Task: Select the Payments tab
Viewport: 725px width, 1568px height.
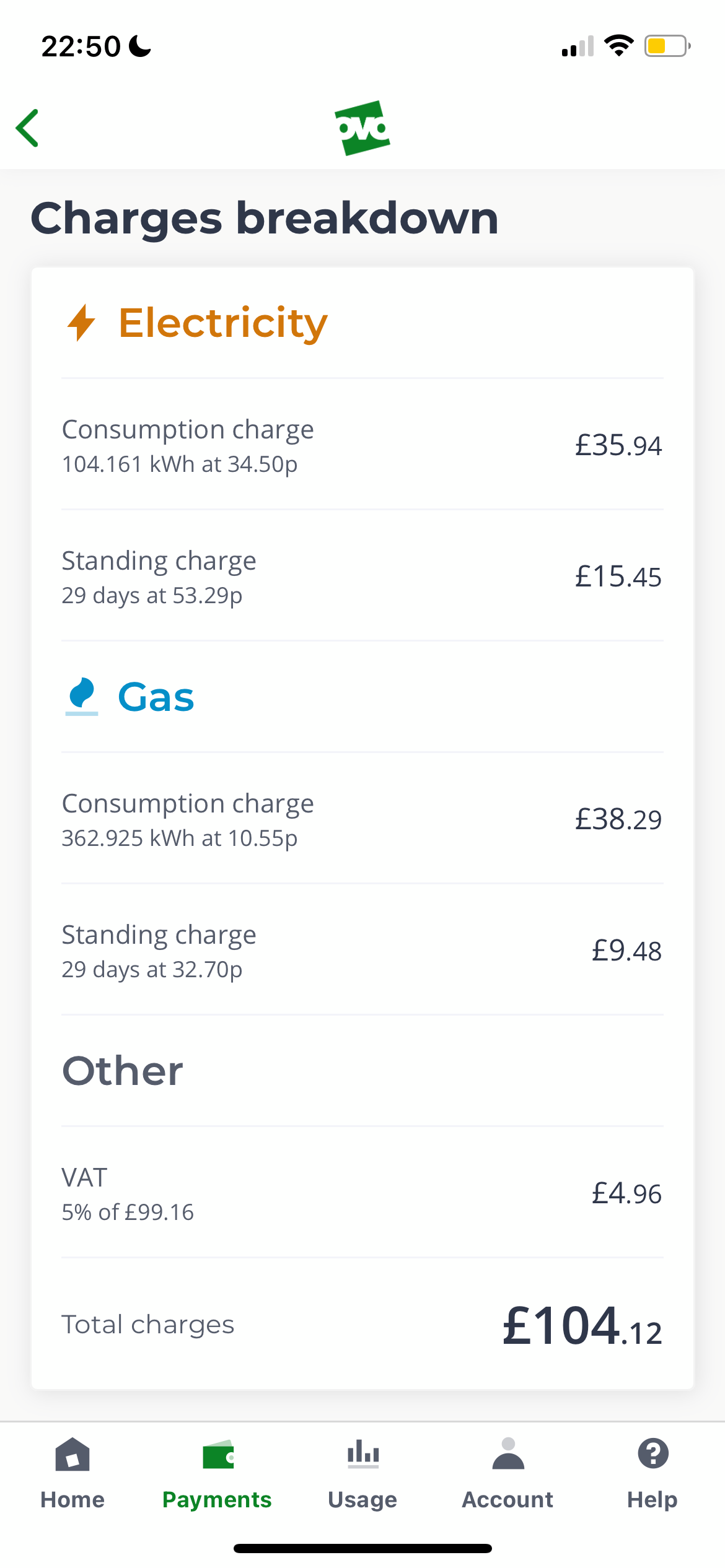Action: pos(217,1474)
